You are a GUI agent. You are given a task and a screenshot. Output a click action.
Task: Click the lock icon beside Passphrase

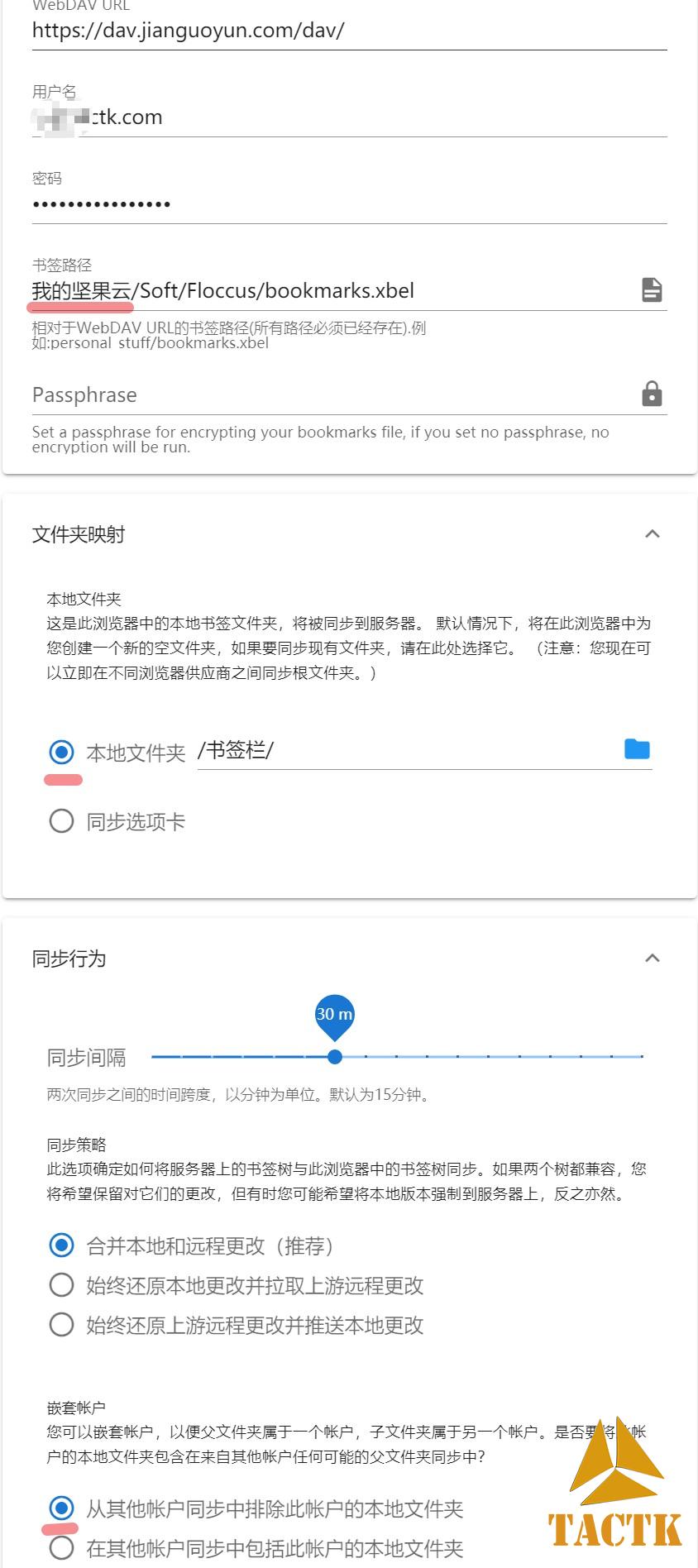point(651,394)
